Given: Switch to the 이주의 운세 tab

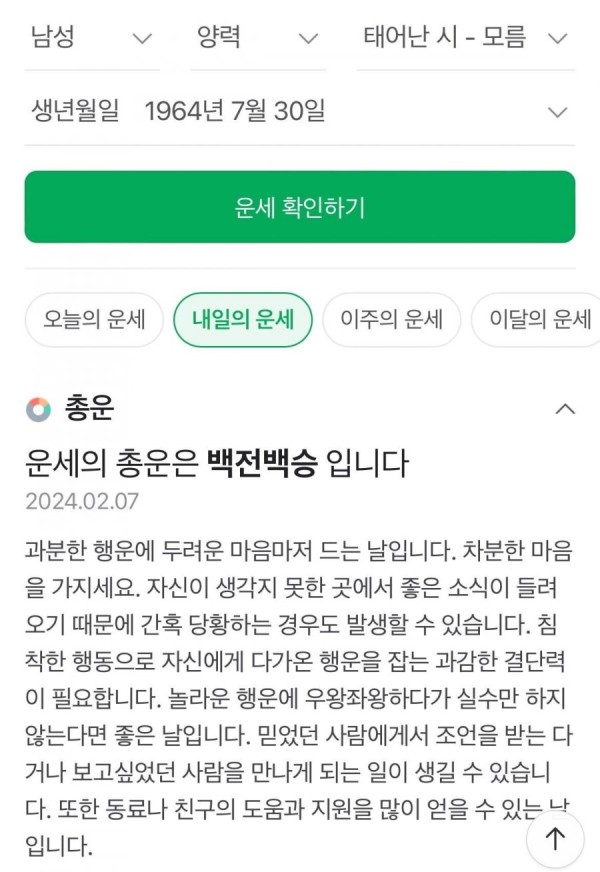Looking at the screenshot, I should (x=391, y=320).
